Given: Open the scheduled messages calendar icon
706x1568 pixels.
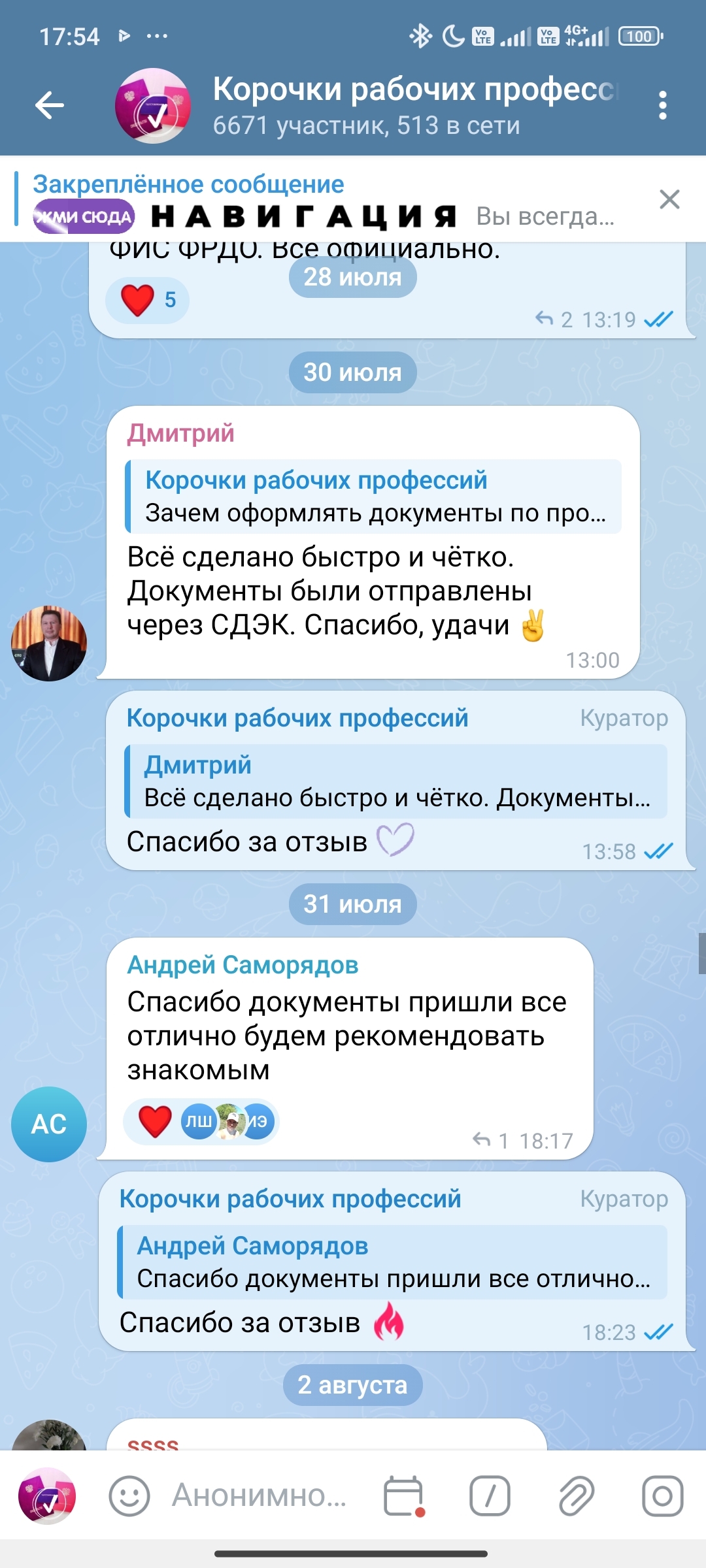Looking at the screenshot, I should 404,1496.
